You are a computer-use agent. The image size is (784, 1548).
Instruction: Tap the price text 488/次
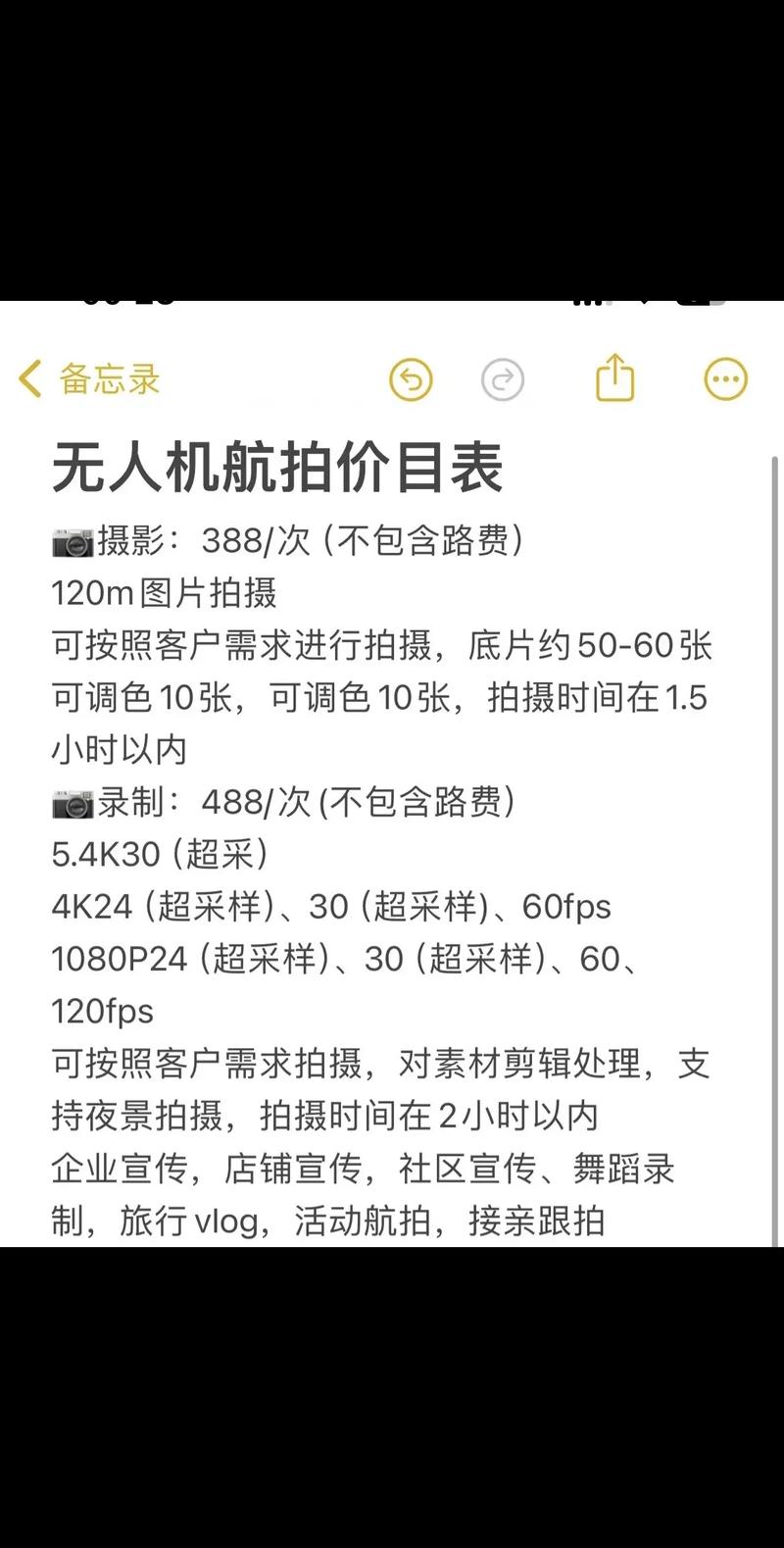[259, 802]
